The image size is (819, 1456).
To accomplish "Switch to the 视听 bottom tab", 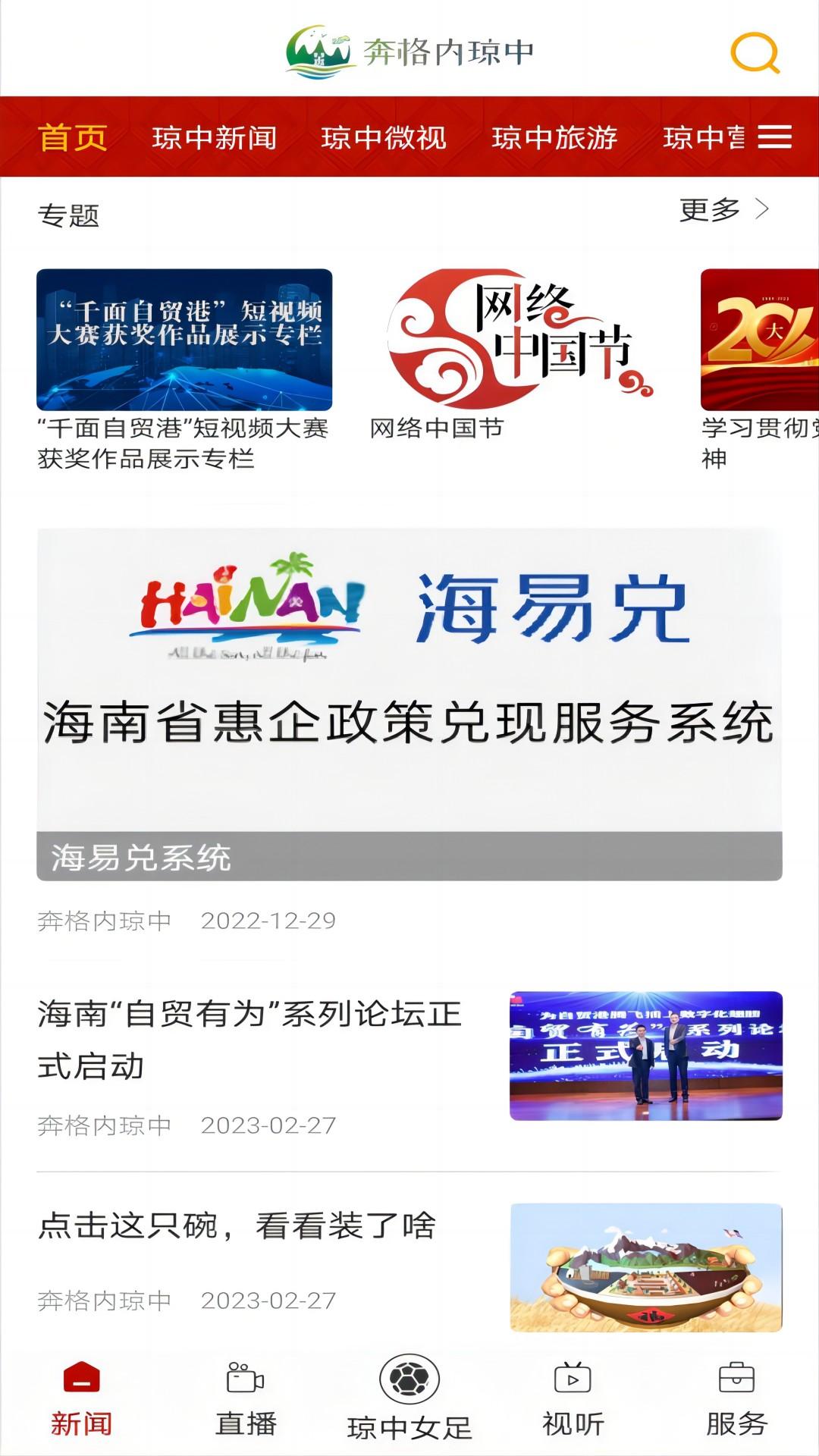I will 573,1399.
